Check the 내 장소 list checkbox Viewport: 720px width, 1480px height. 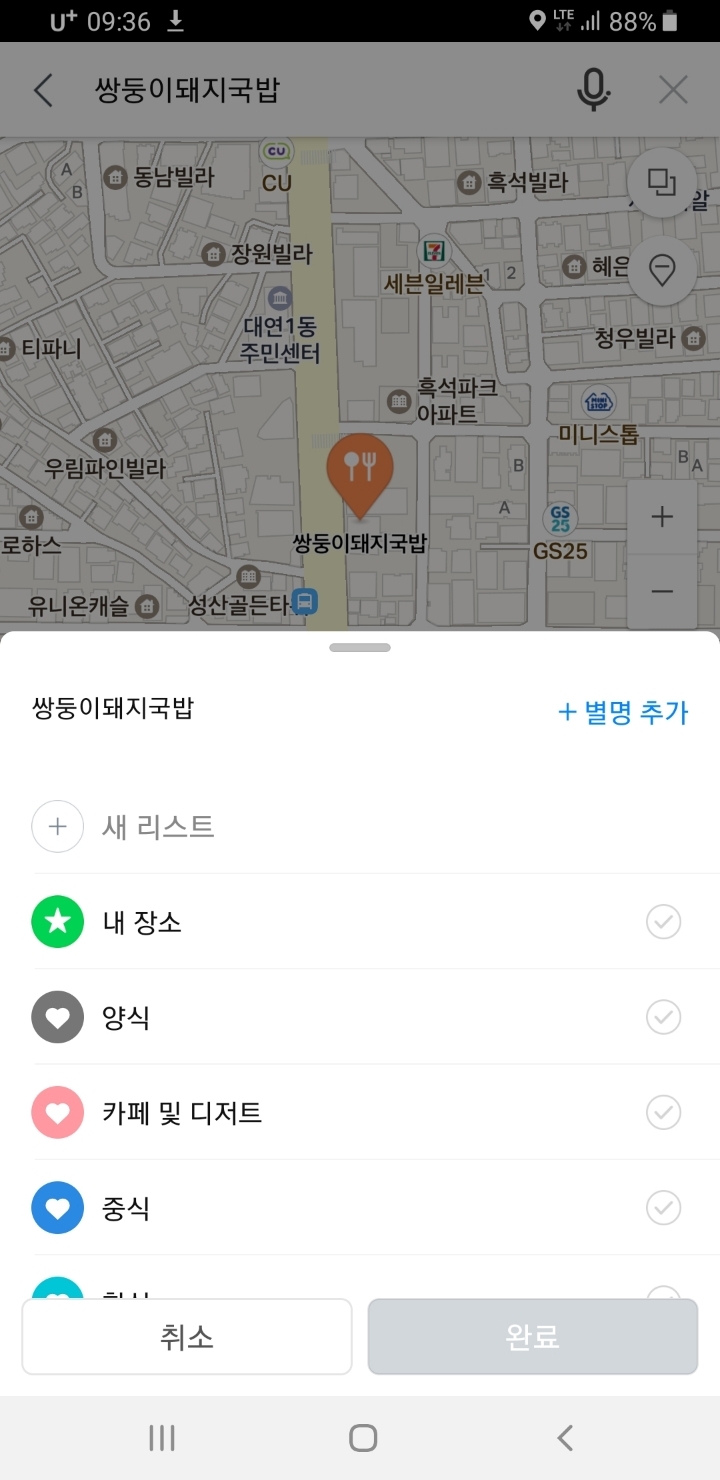pos(663,922)
